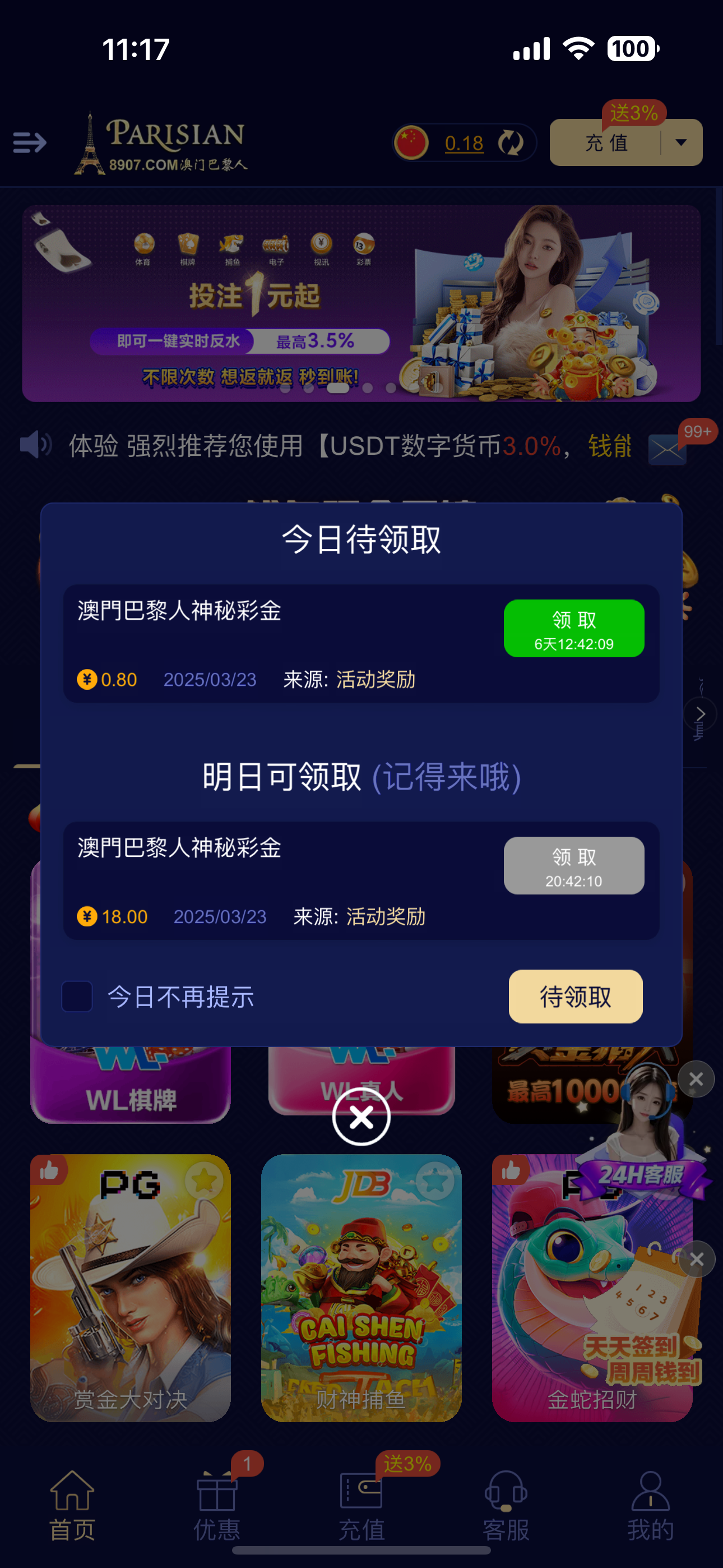Check the 今日不再提示 checkbox
Image resolution: width=723 pixels, height=1568 pixels.
77,997
